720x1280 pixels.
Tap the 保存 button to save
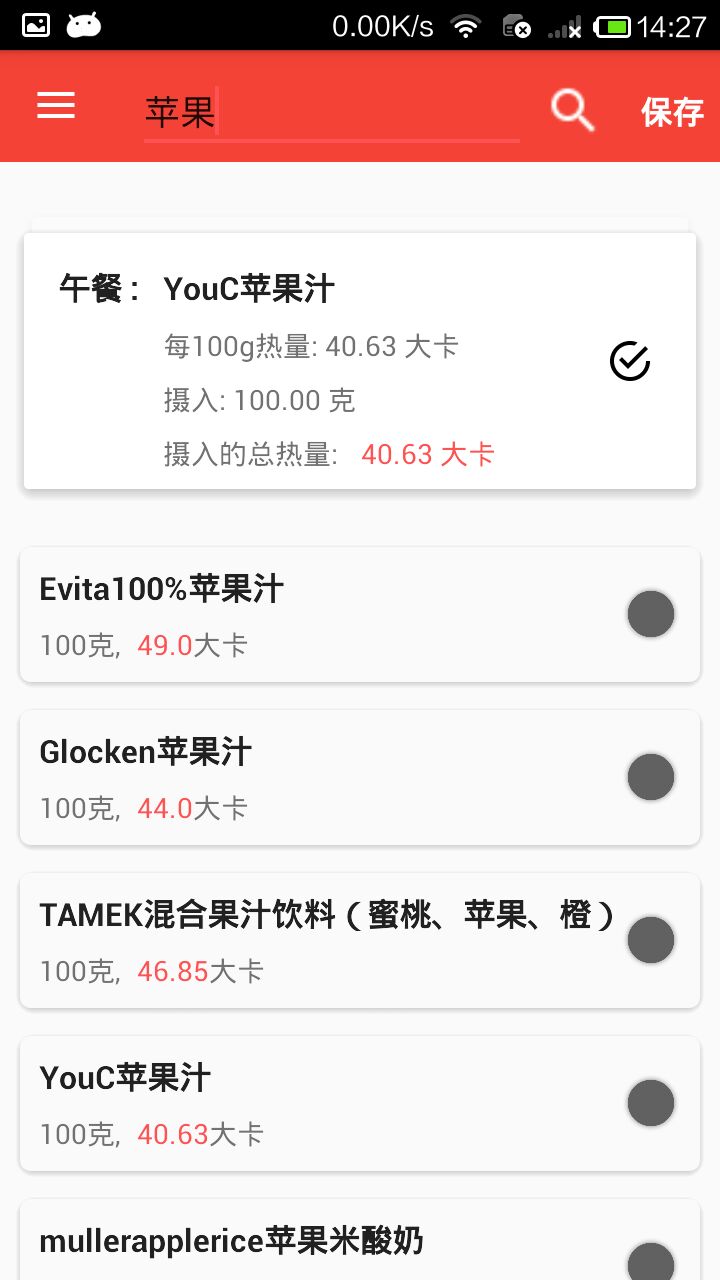[x=672, y=112]
